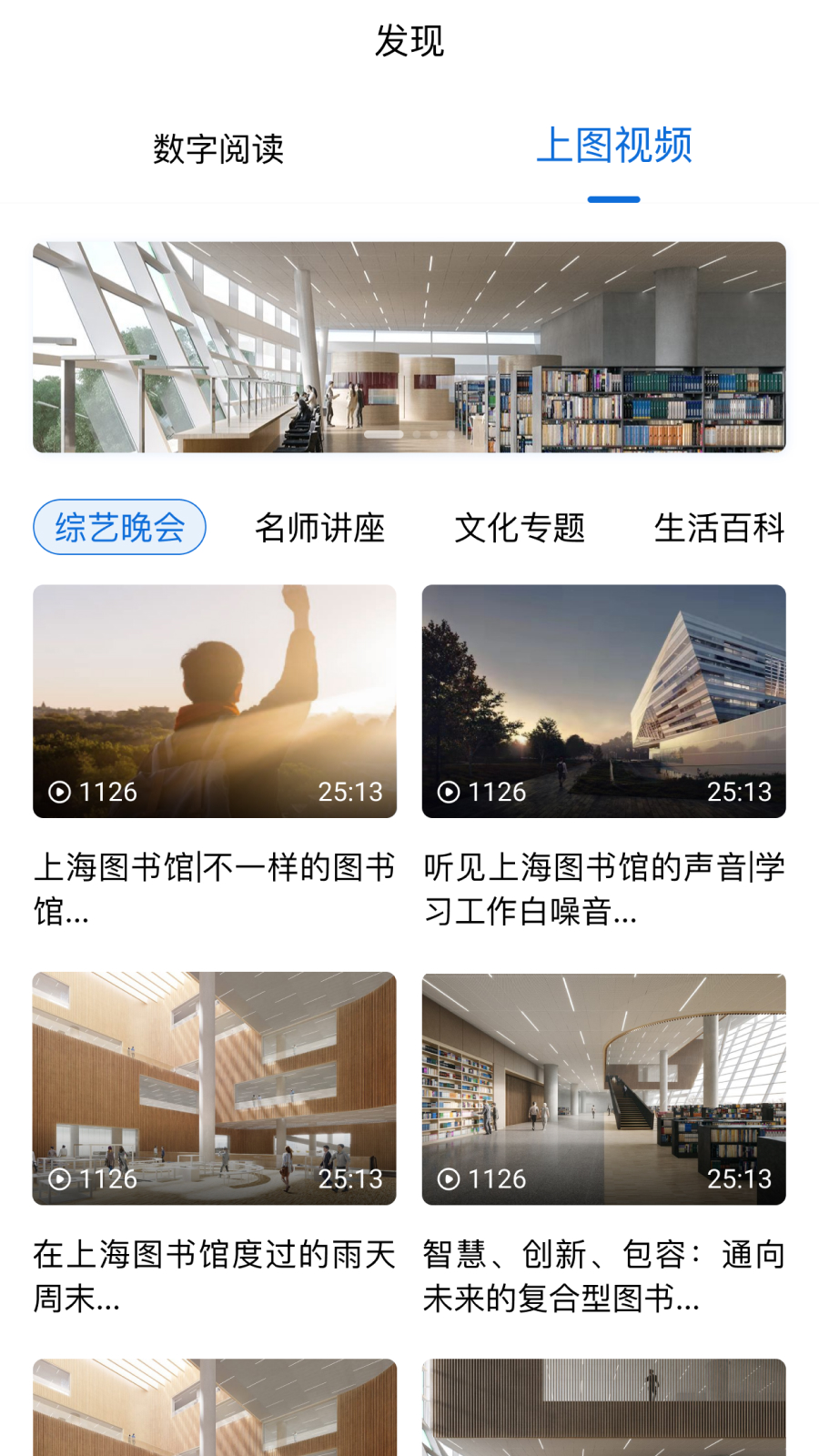
Task: Select the 综艺晚会 filter chip
Action: point(119,526)
